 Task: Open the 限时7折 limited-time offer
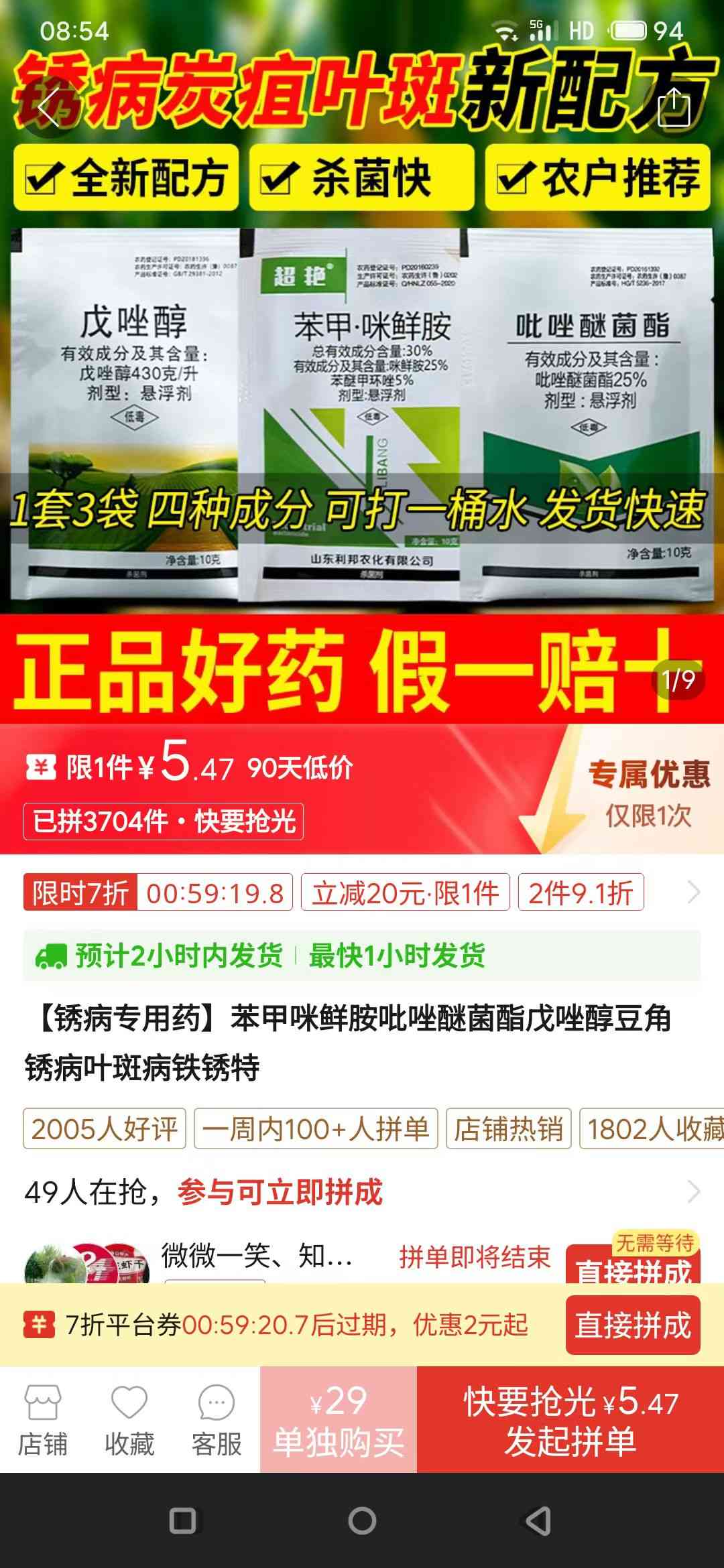pyautogui.click(x=158, y=892)
